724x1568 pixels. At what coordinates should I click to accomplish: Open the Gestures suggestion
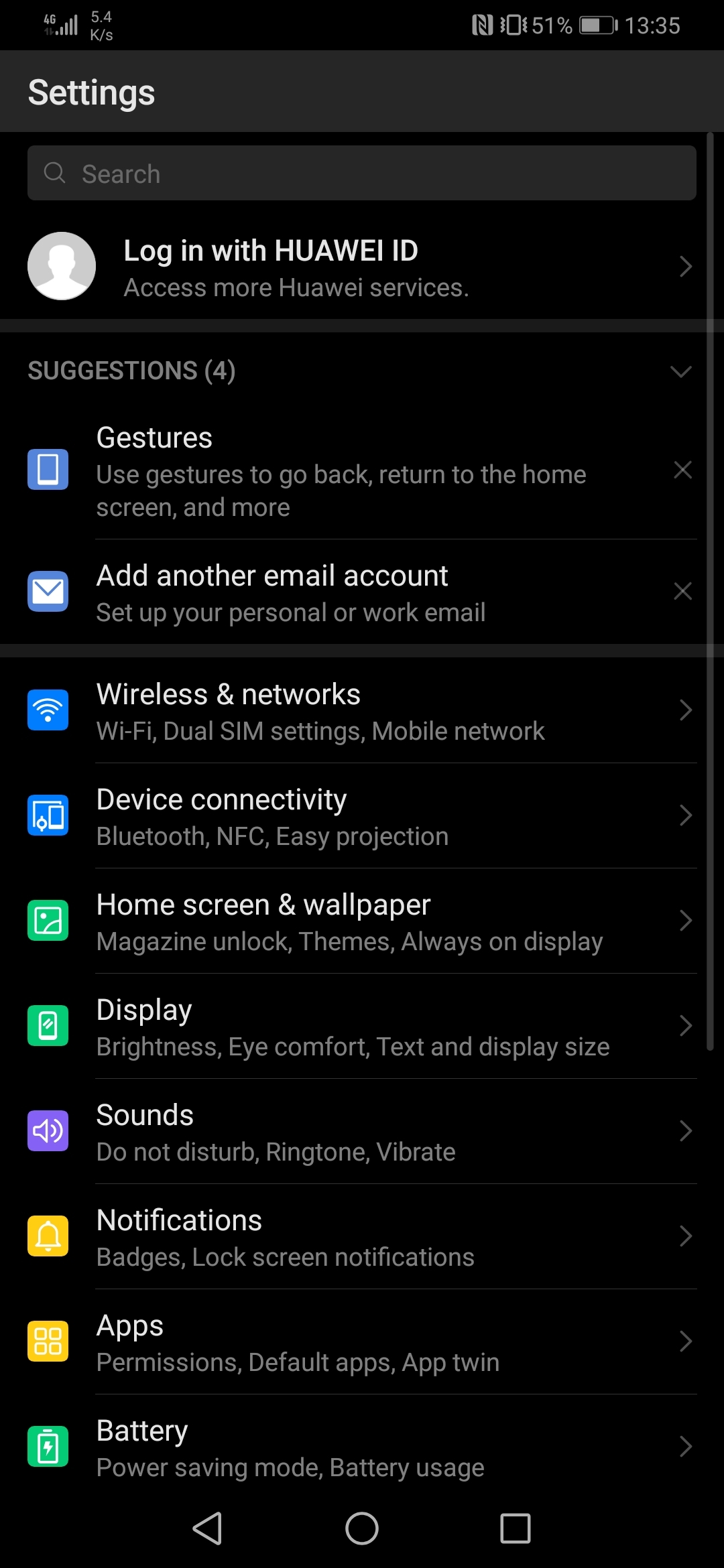tap(341, 471)
